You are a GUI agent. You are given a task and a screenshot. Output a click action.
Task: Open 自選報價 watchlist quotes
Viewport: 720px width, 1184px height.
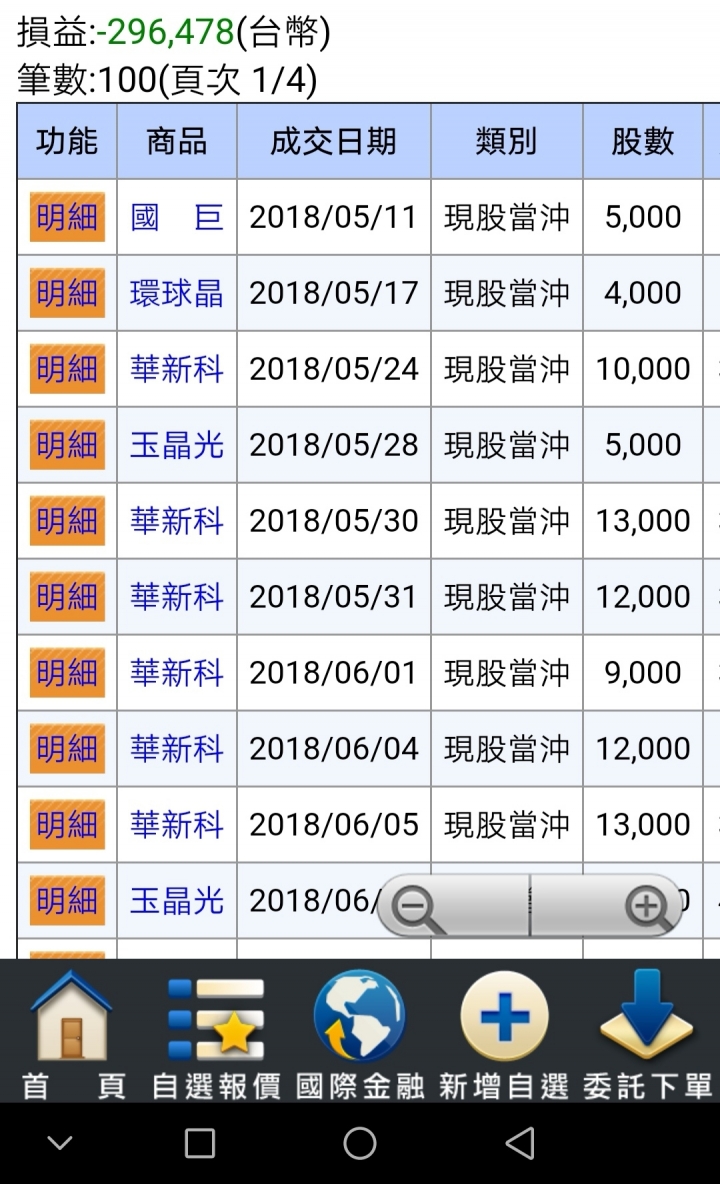tap(216, 1034)
